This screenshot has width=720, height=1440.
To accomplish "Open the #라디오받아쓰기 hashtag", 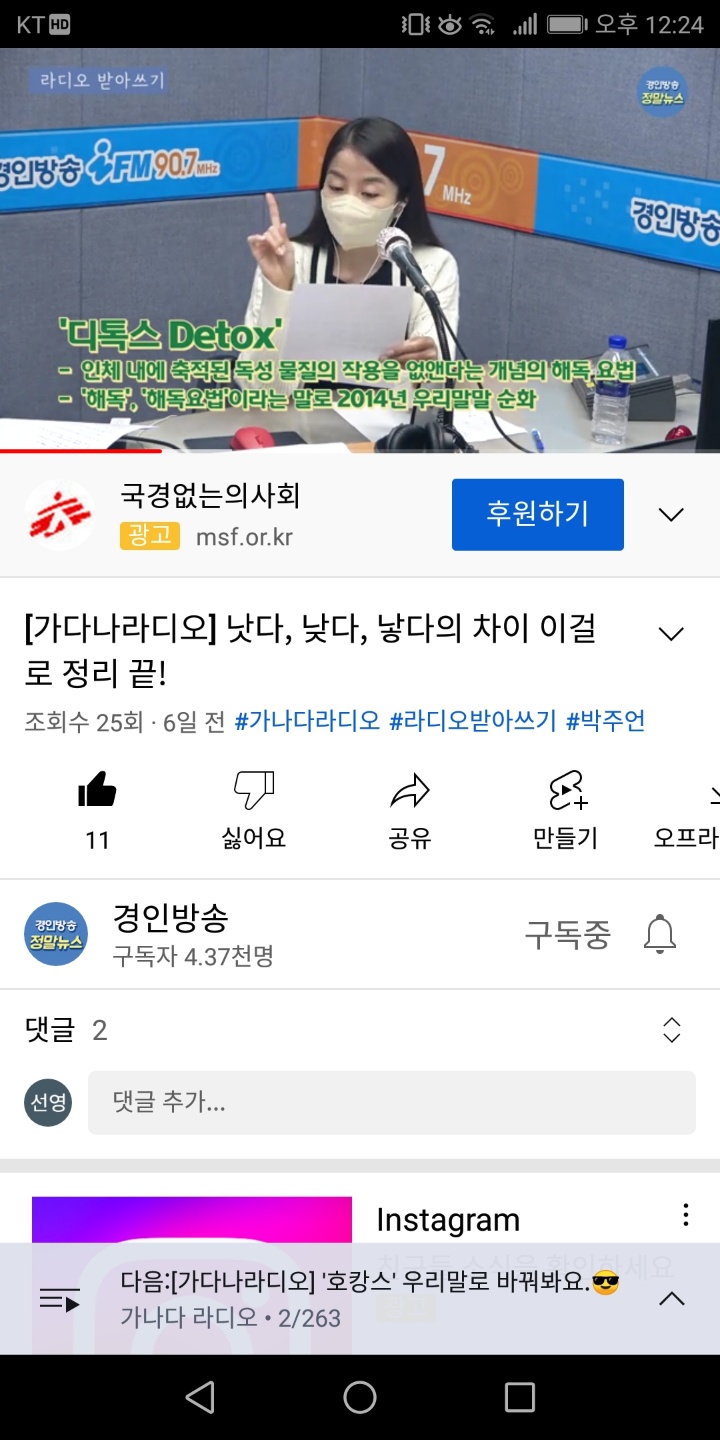I will click(472, 721).
